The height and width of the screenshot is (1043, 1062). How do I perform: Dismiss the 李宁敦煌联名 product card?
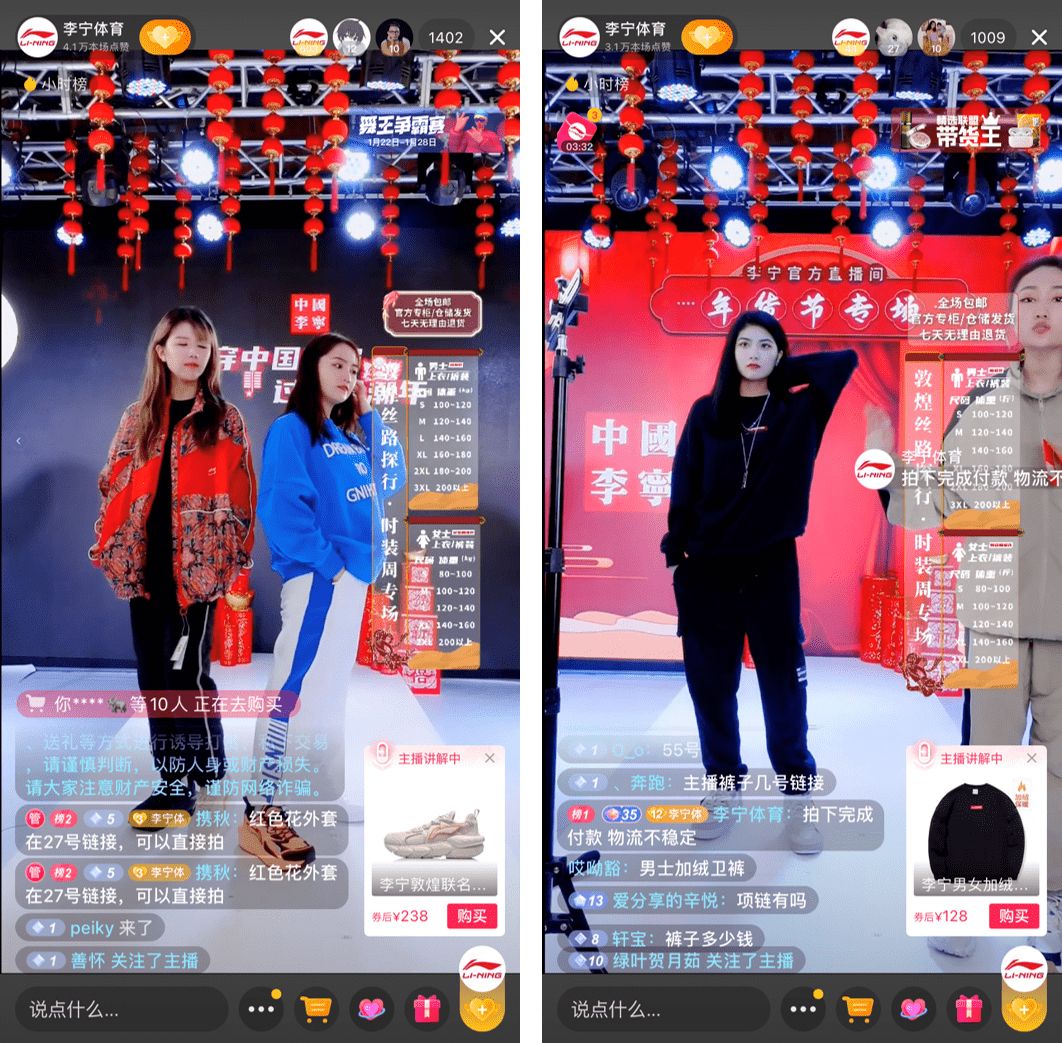(x=490, y=759)
